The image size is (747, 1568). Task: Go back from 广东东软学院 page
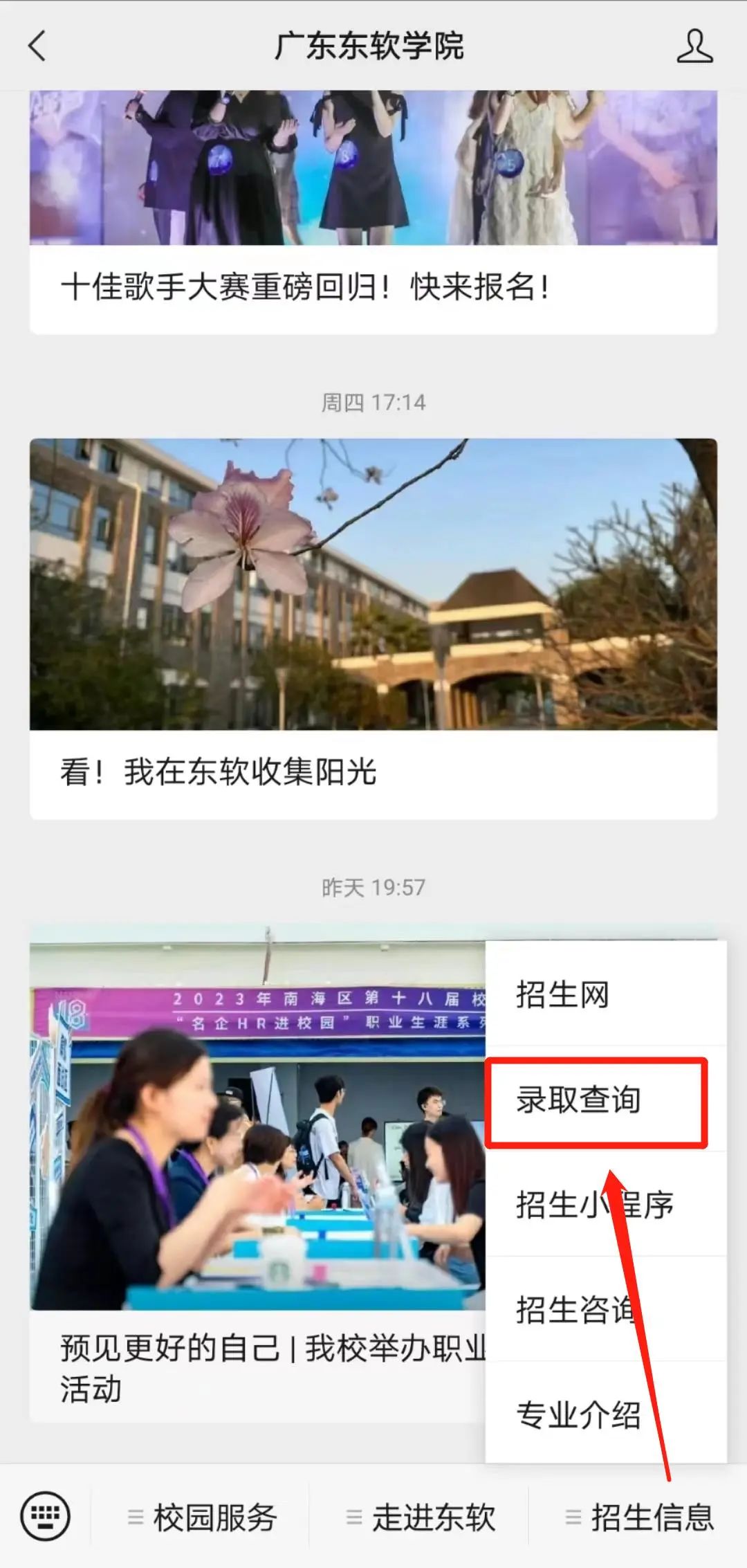pyautogui.click(x=37, y=46)
